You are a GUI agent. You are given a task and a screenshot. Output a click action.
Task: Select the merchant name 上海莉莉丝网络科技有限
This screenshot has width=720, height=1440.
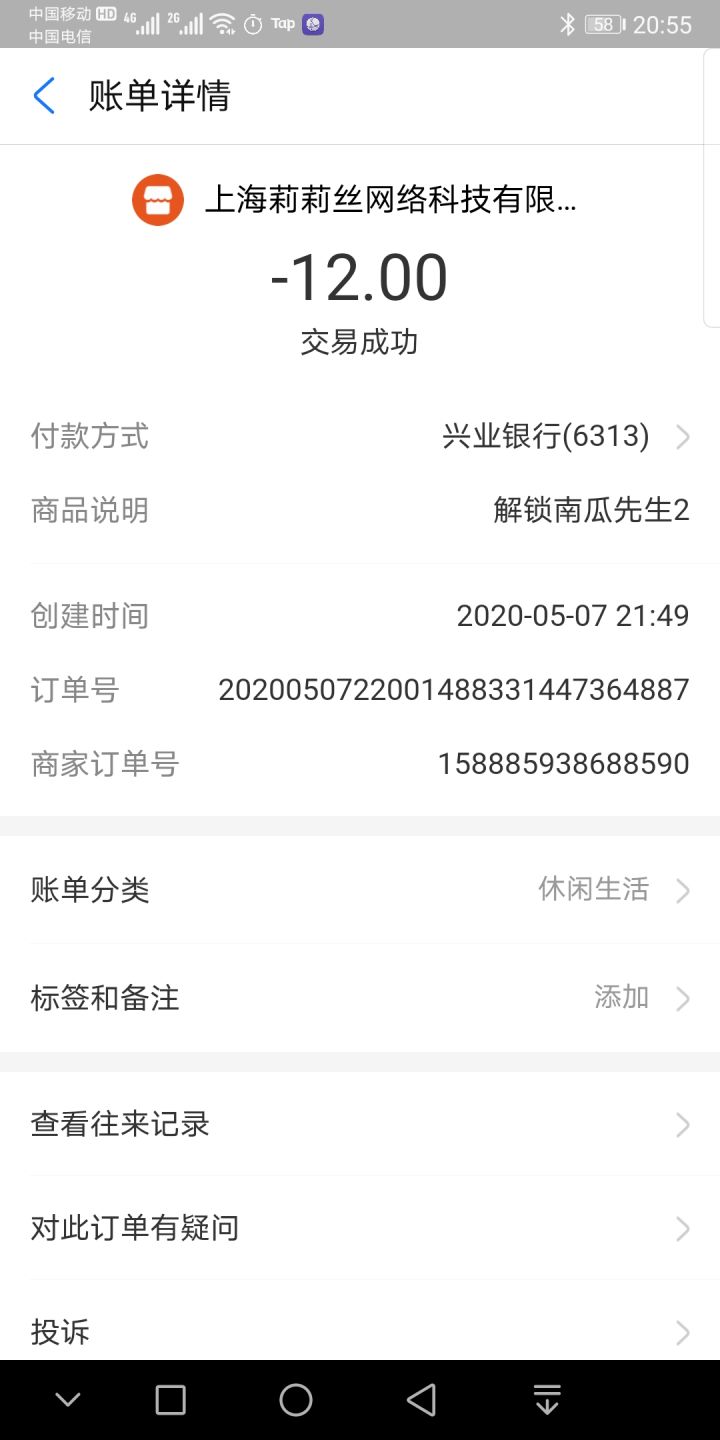click(393, 199)
